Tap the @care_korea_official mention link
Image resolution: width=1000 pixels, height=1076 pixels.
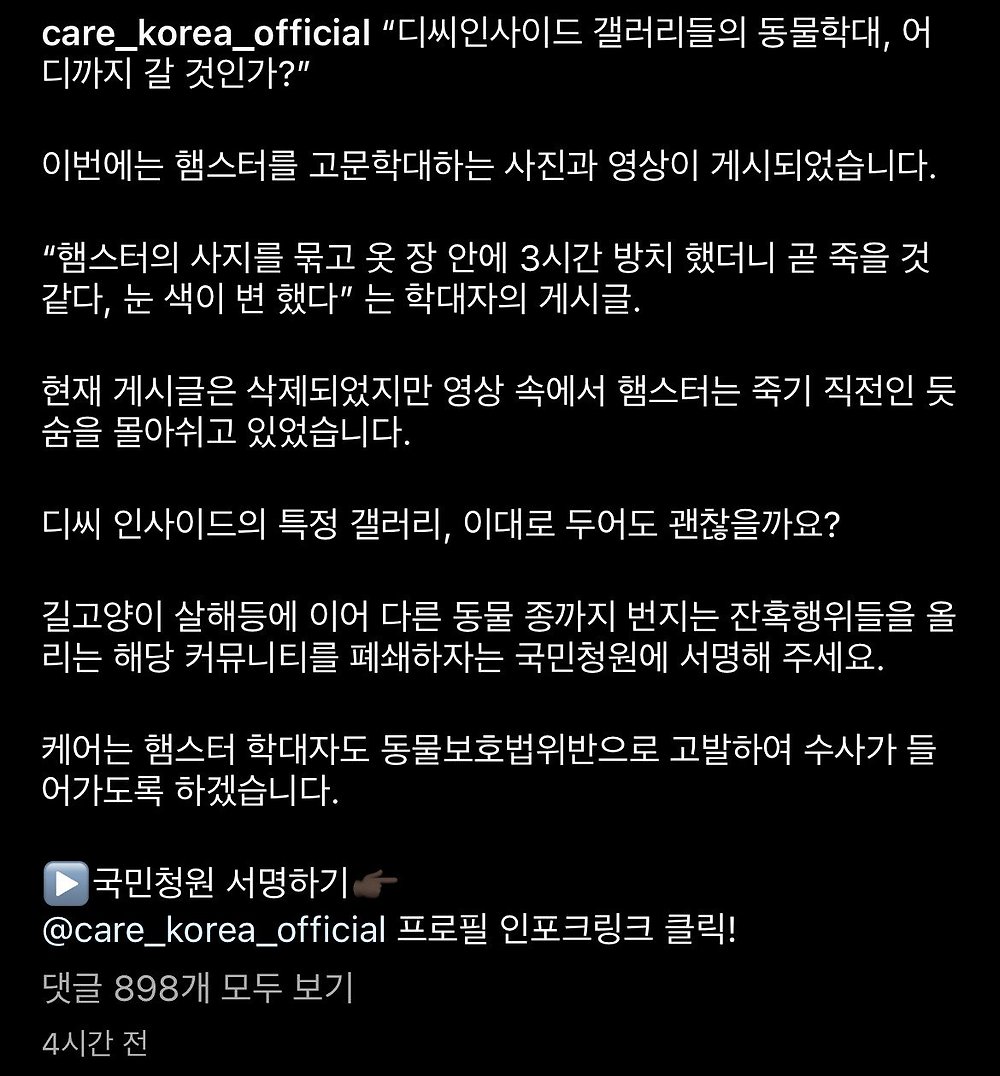(214, 931)
